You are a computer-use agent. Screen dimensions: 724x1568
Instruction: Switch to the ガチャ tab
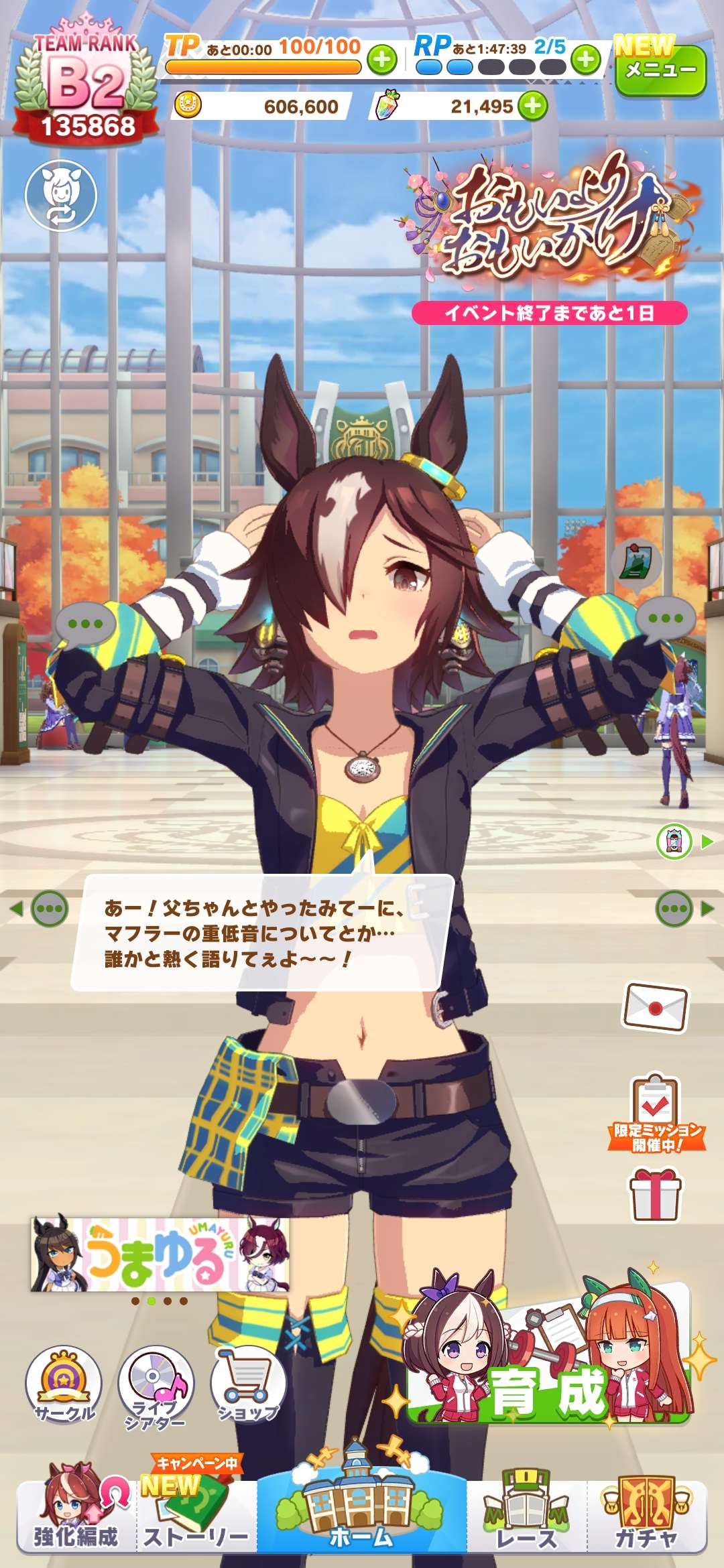tap(647, 1514)
